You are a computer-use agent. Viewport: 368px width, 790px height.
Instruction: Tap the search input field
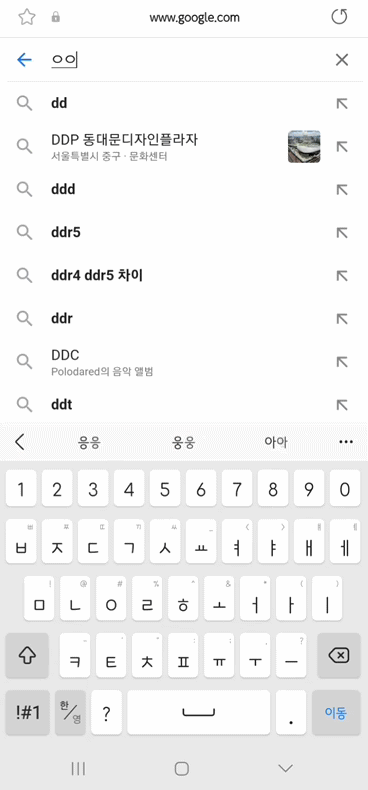(x=187, y=60)
